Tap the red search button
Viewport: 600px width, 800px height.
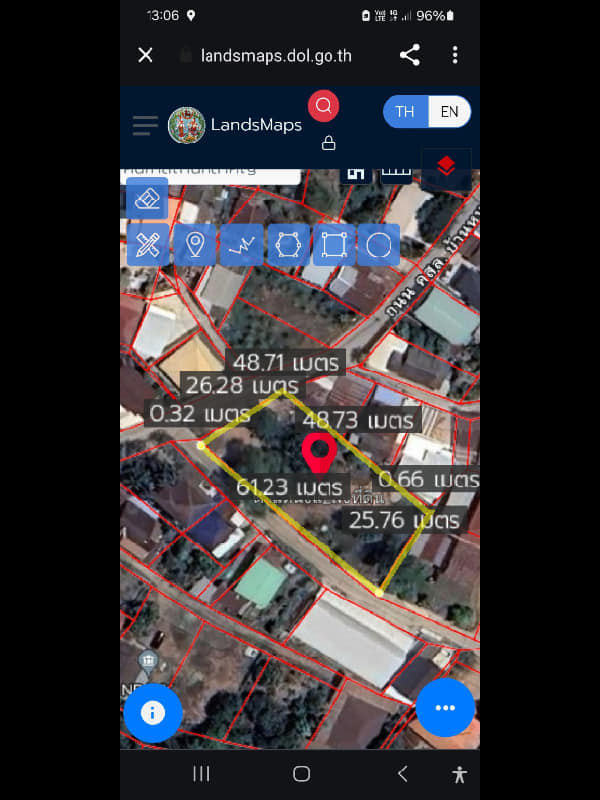[323, 106]
